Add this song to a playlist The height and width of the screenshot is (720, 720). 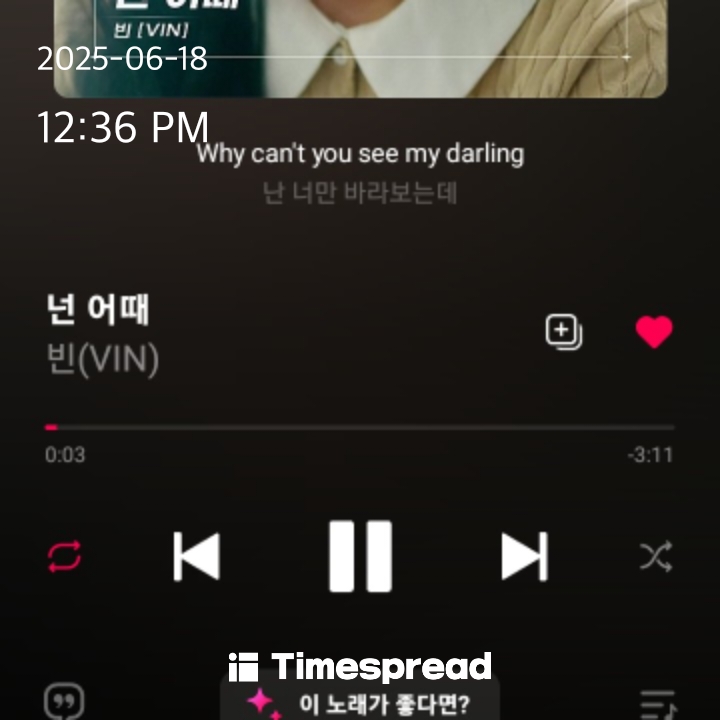(564, 332)
